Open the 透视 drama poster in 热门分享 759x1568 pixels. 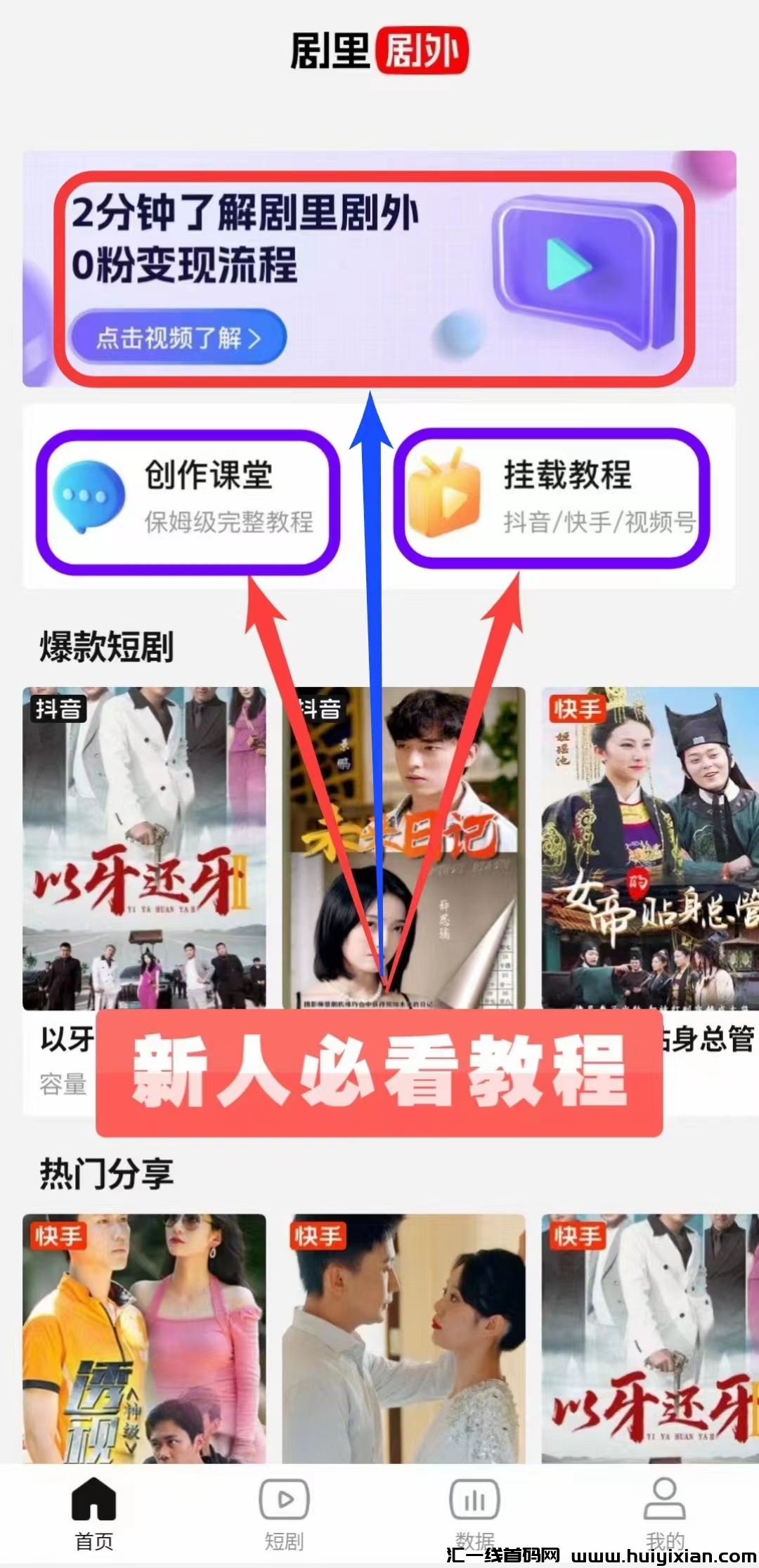(x=144, y=1338)
